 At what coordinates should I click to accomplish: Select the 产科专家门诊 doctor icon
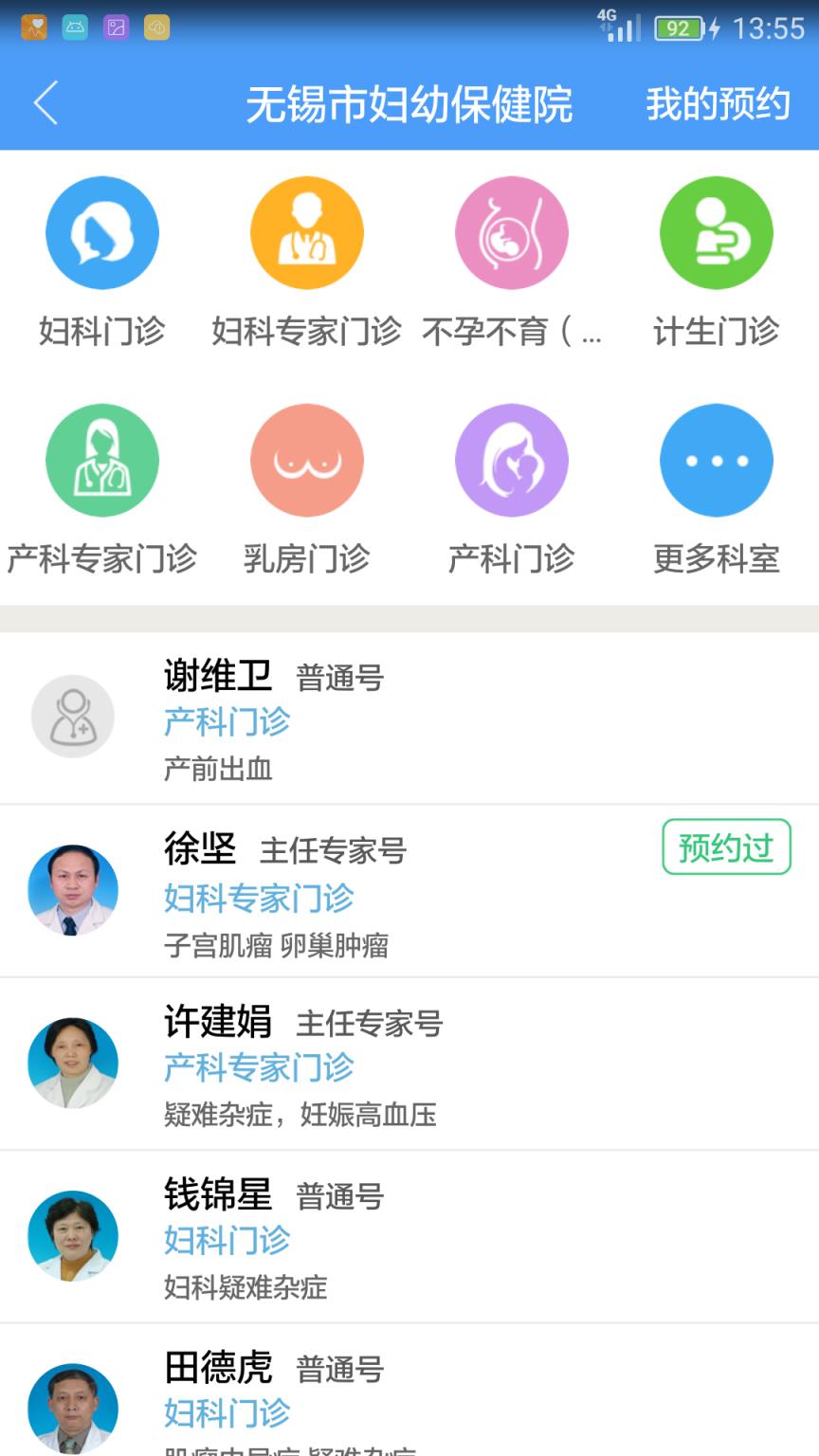pos(102,460)
